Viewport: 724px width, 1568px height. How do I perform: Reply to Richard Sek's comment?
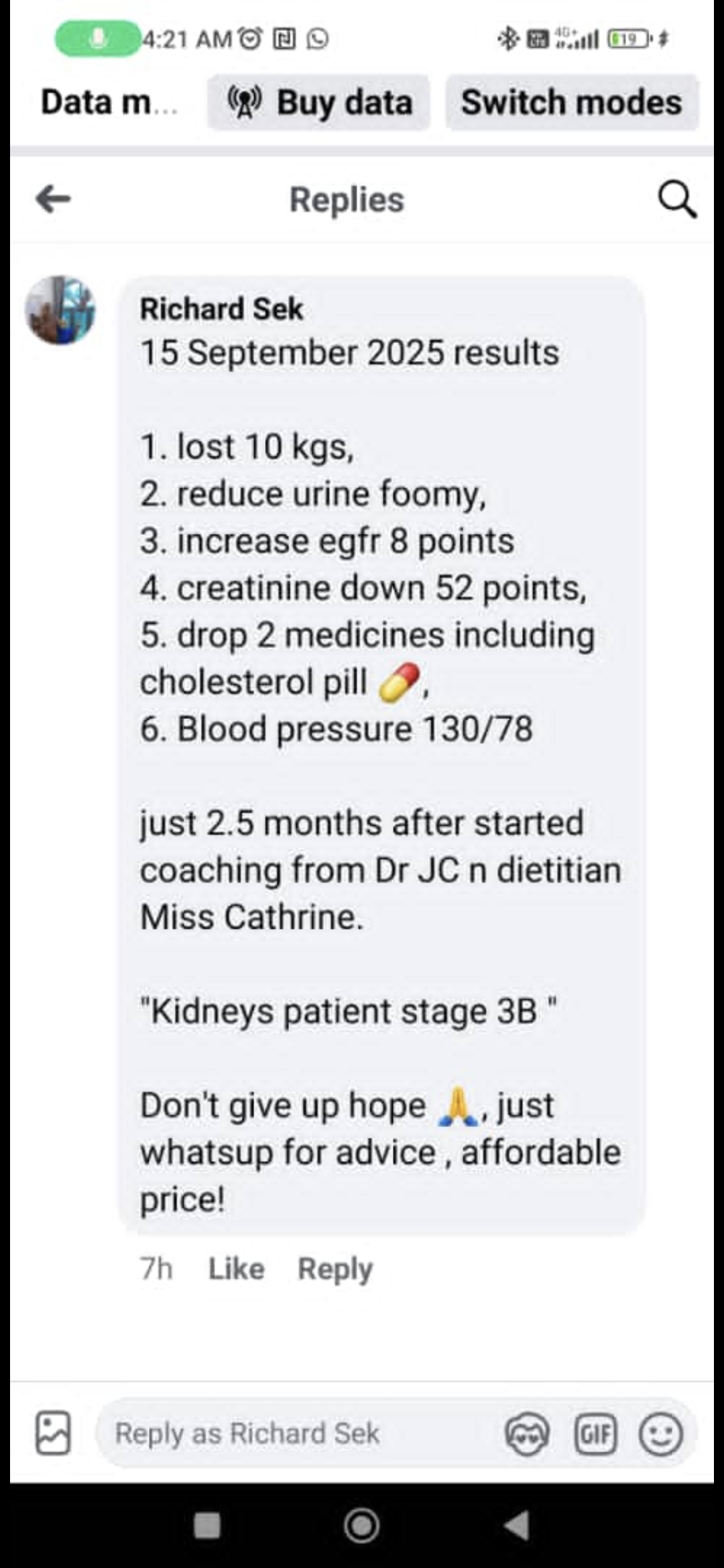[x=335, y=1268]
